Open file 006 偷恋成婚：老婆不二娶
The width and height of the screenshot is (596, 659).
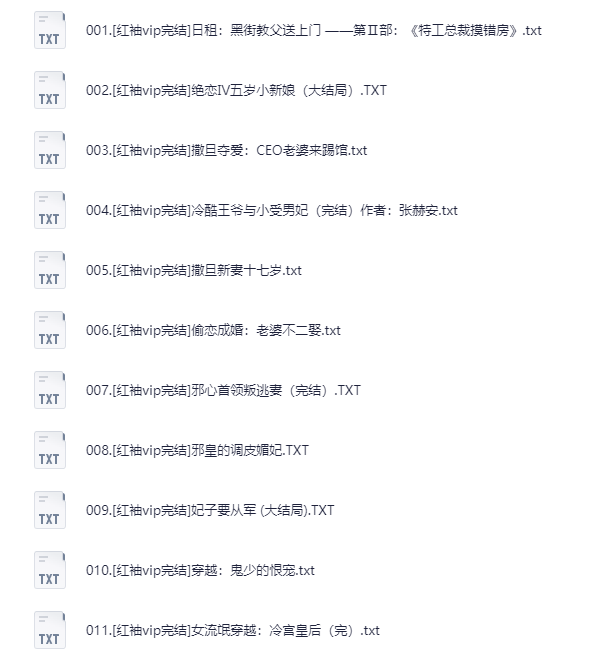point(213,330)
